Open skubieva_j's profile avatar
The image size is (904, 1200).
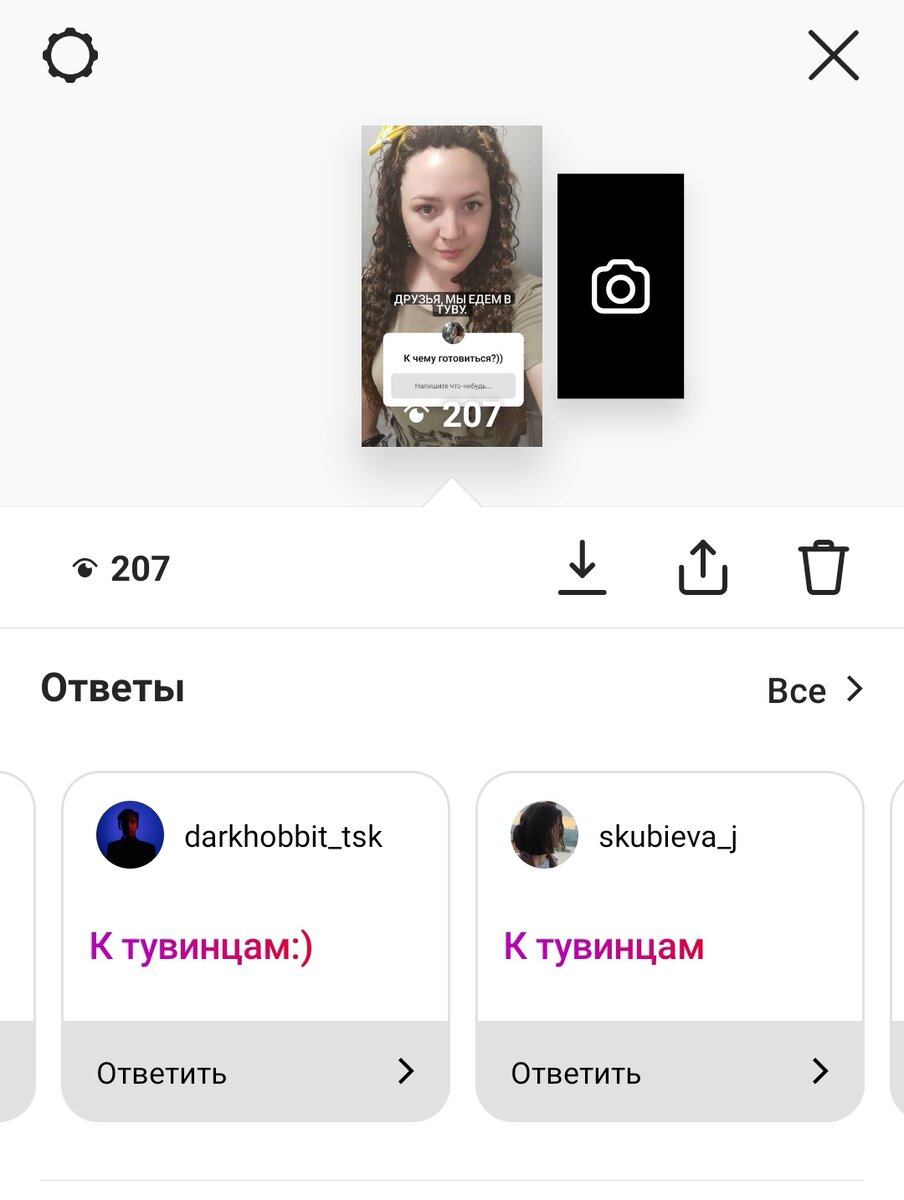[x=544, y=835]
